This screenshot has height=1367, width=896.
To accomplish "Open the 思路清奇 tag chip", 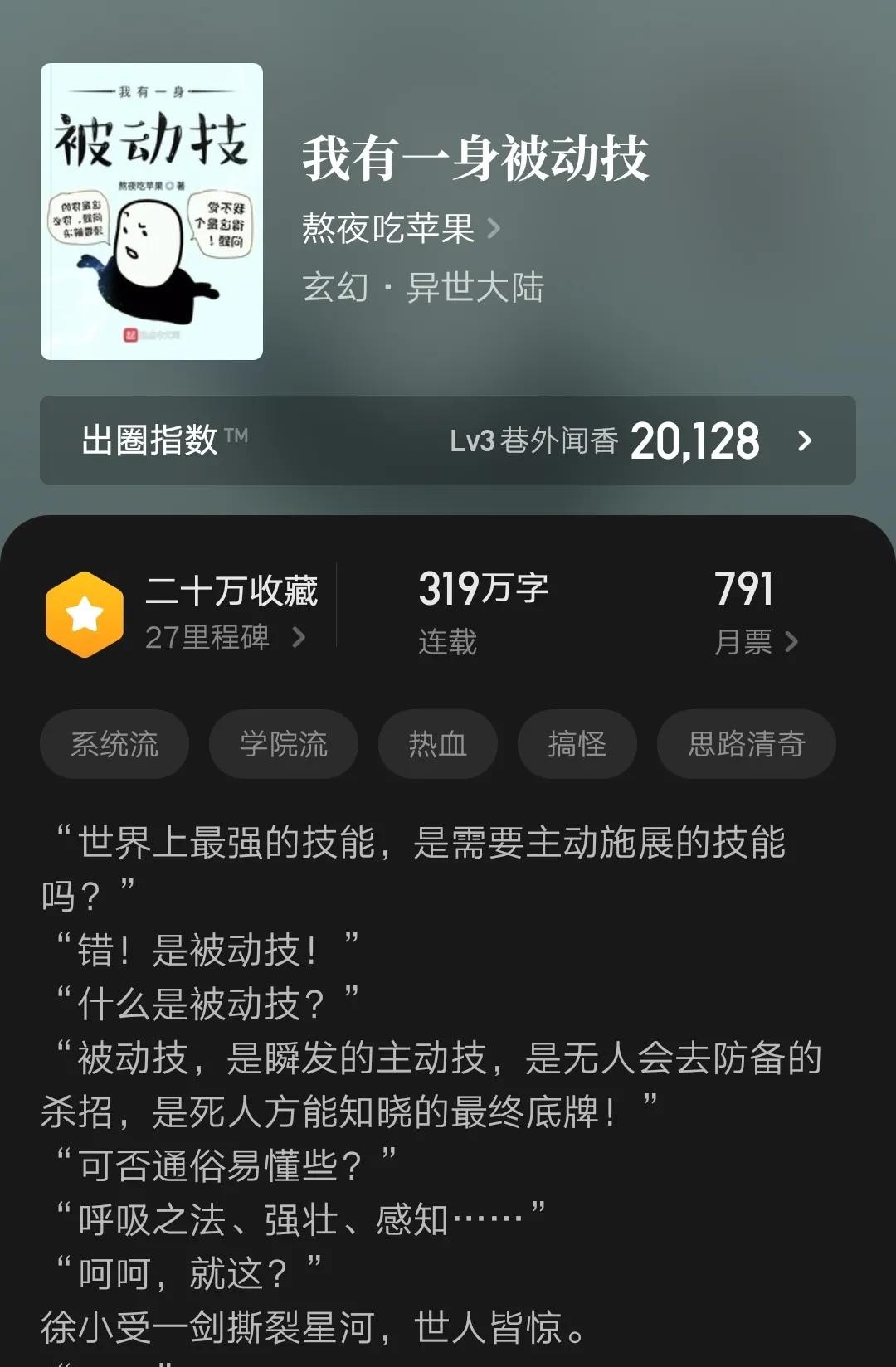I will [746, 744].
